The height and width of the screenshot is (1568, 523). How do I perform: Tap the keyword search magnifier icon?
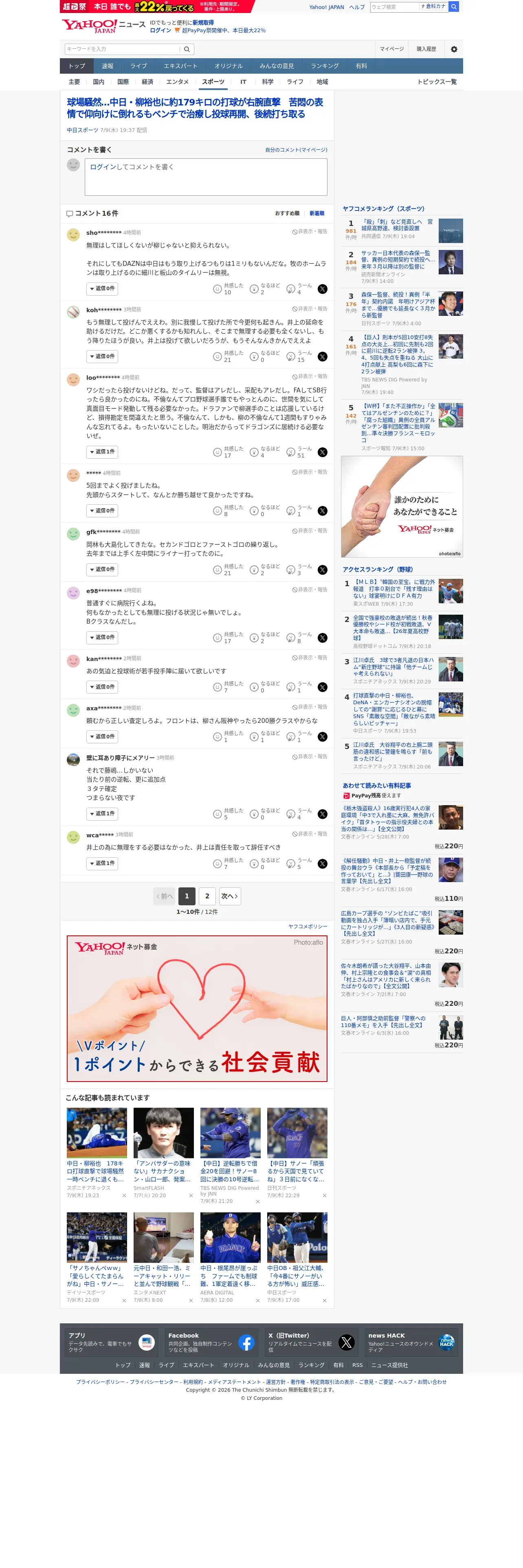point(187,49)
